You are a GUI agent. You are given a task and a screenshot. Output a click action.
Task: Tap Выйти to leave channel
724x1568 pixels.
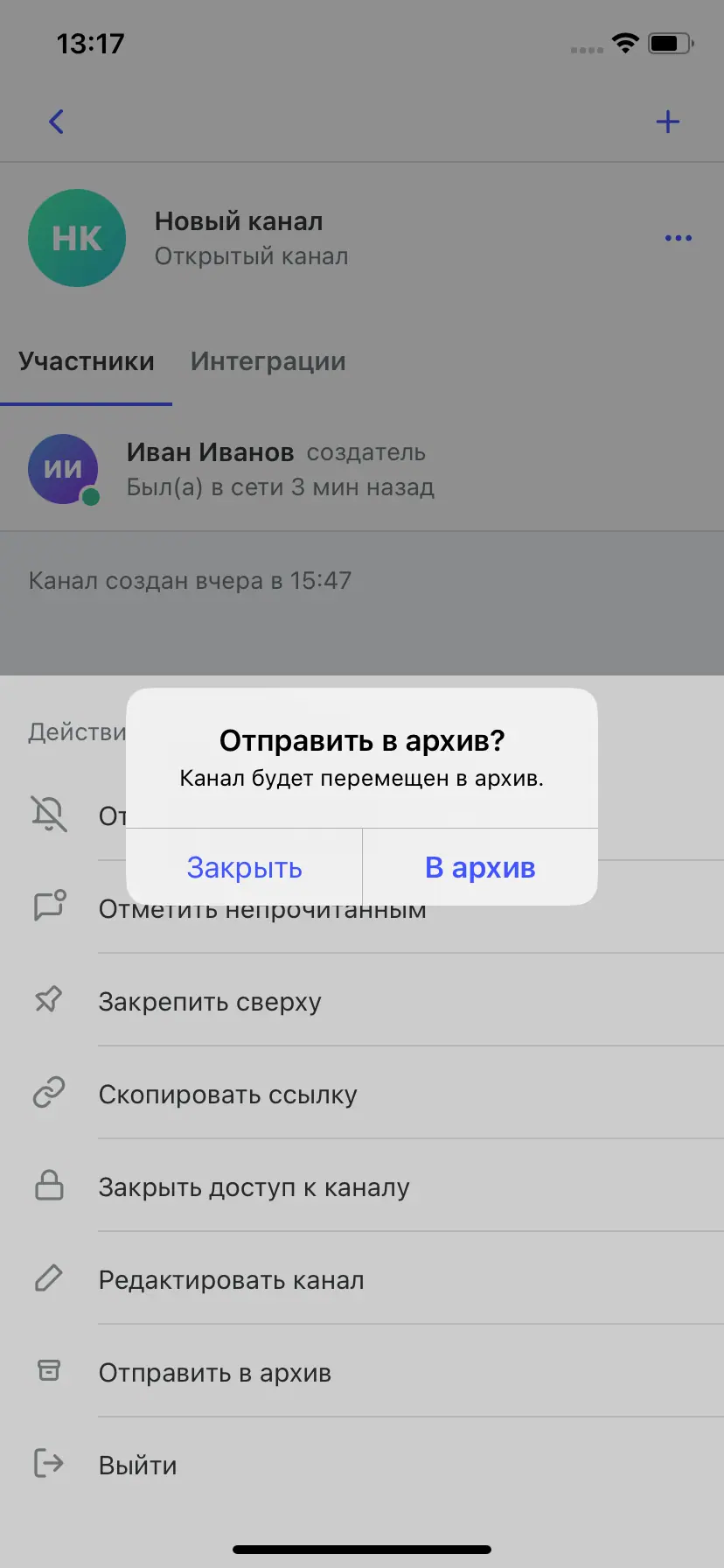[137, 1465]
